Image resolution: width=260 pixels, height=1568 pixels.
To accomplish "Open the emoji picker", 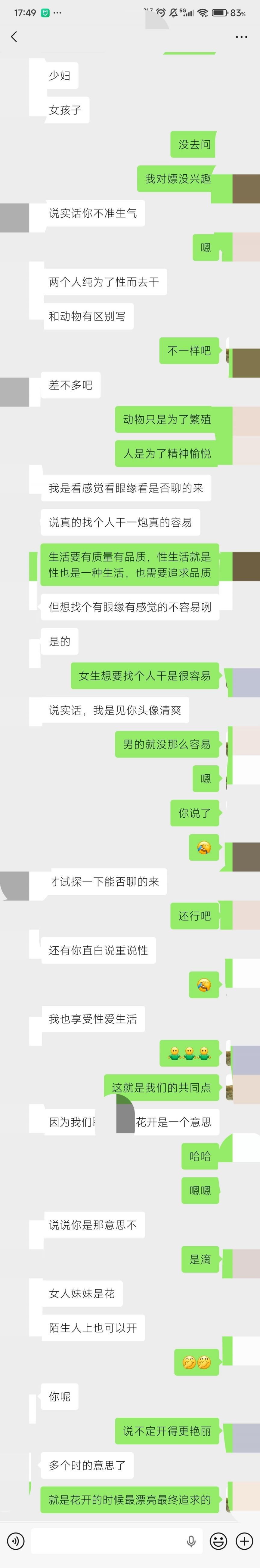I will 218,1541.
